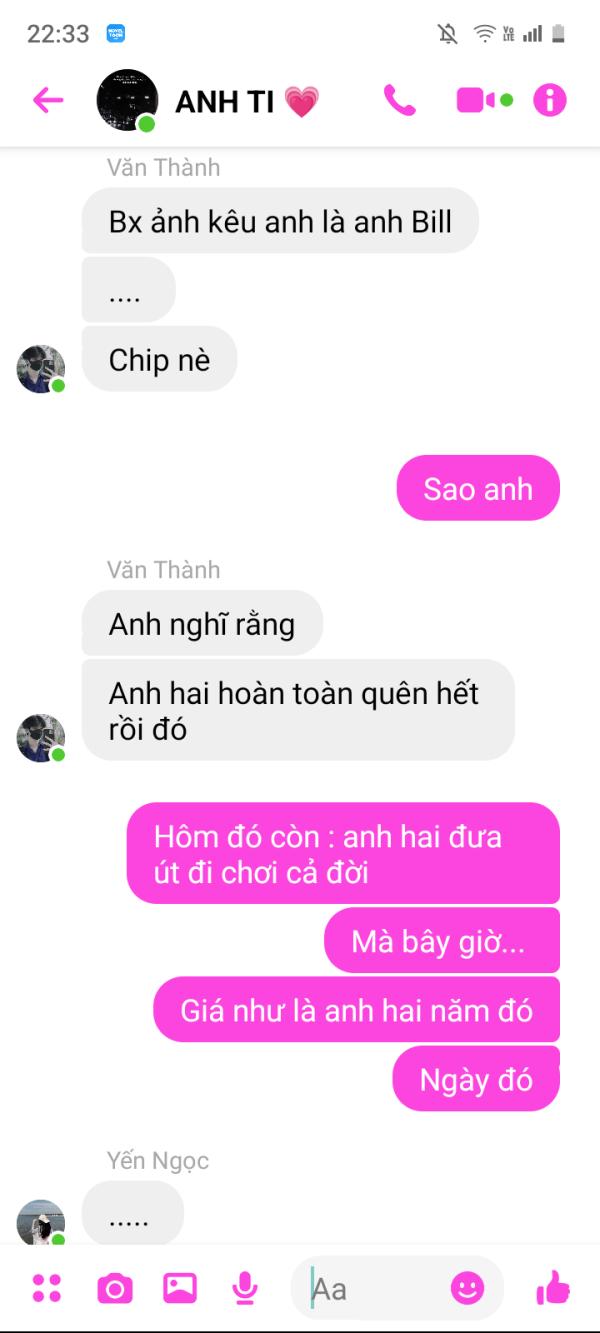
Task: Open the emoji picker in the message box
Action: coord(467,1288)
